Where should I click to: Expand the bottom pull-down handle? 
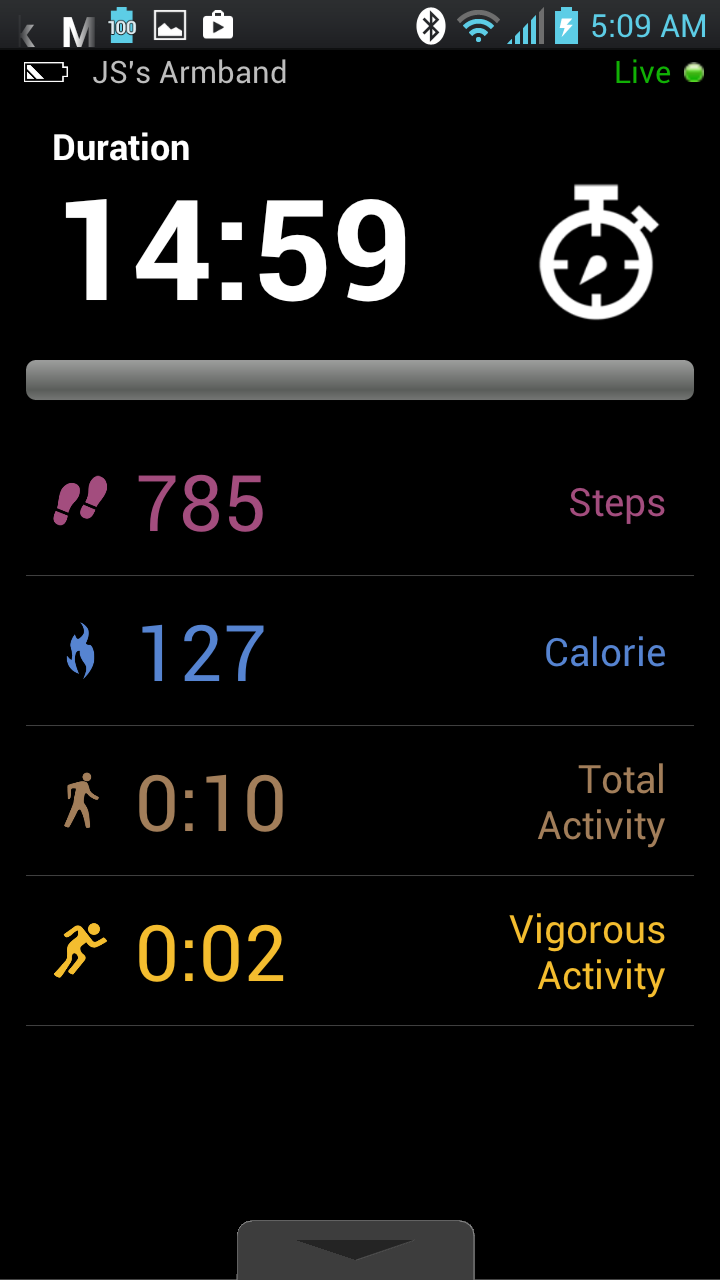point(355,1250)
